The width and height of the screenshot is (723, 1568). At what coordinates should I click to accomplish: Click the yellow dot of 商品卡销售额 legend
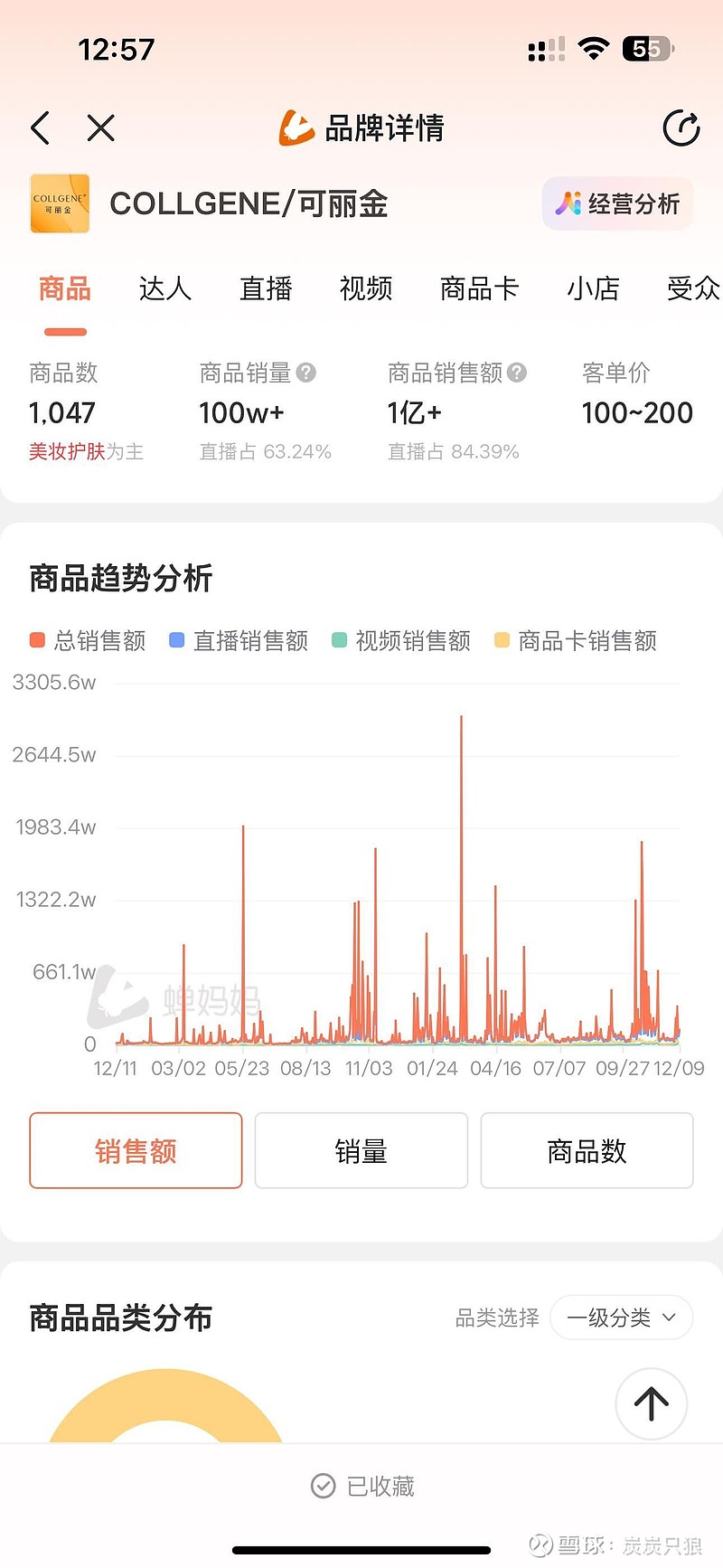click(502, 640)
